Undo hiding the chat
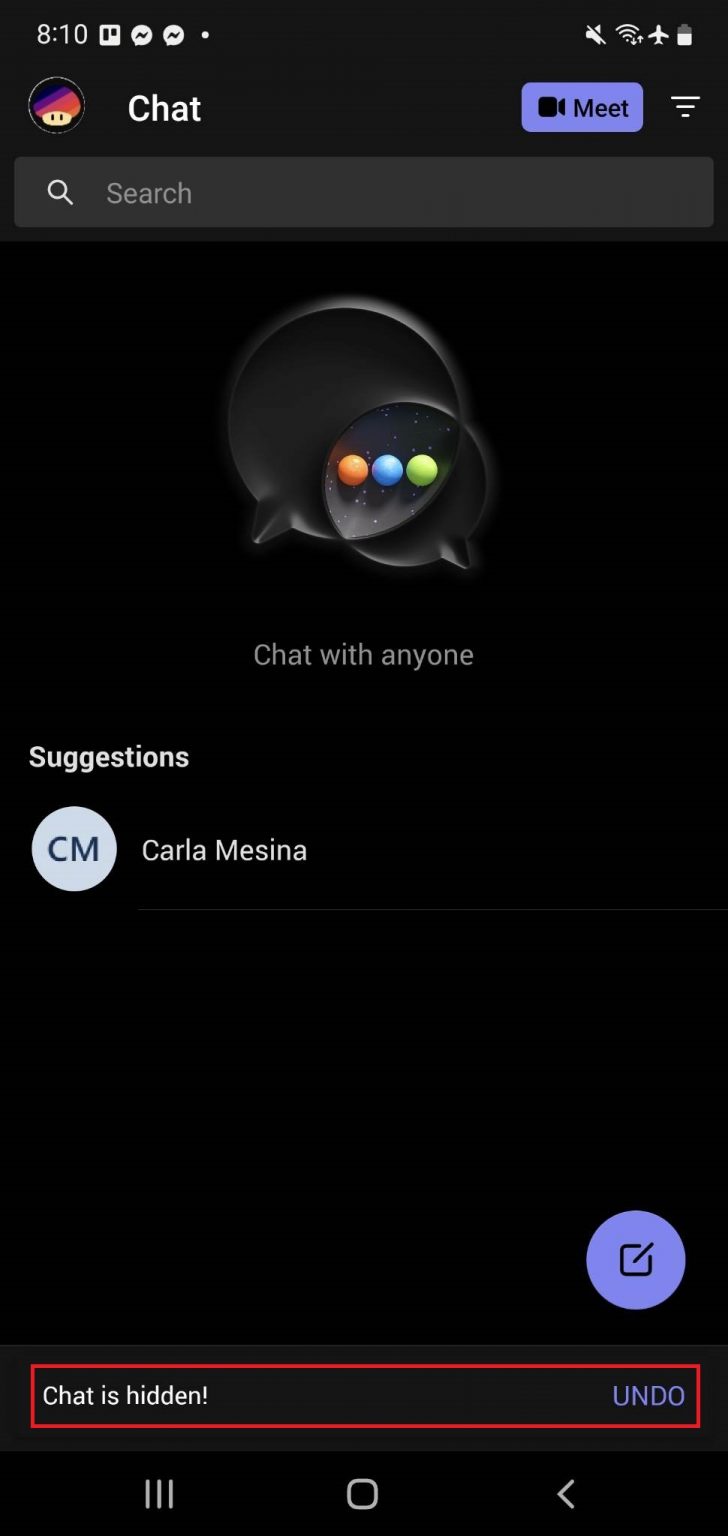Screen dimensions: 728x1536 point(648,1395)
